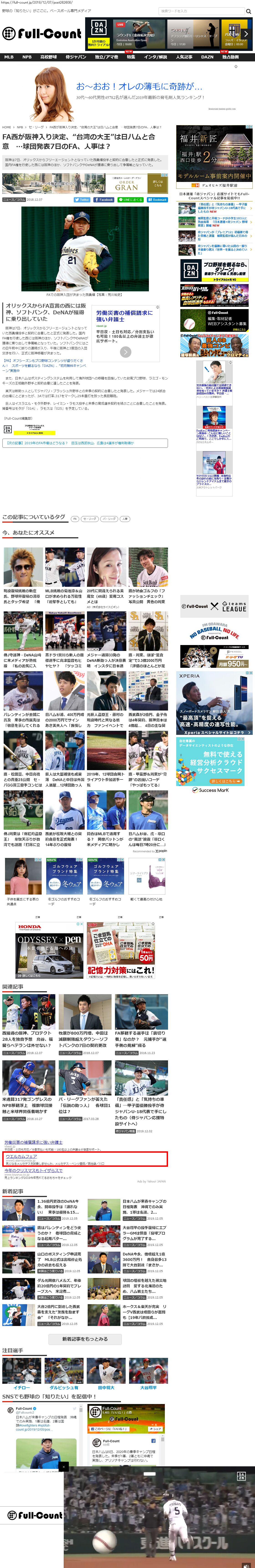Go to HOME in the breadcrumb
The width and height of the screenshot is (255, 1568).
(x=7, y=127)
